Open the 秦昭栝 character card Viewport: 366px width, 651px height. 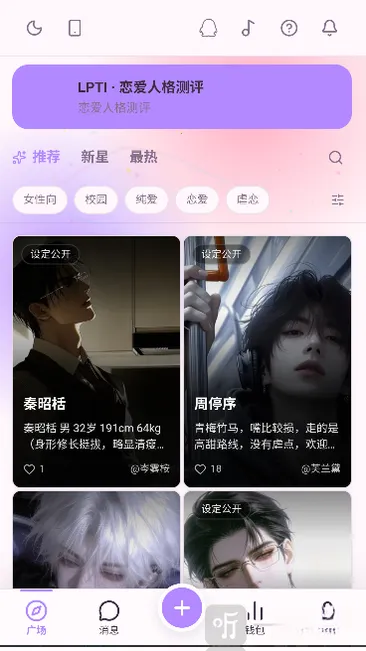pos(97,361)
